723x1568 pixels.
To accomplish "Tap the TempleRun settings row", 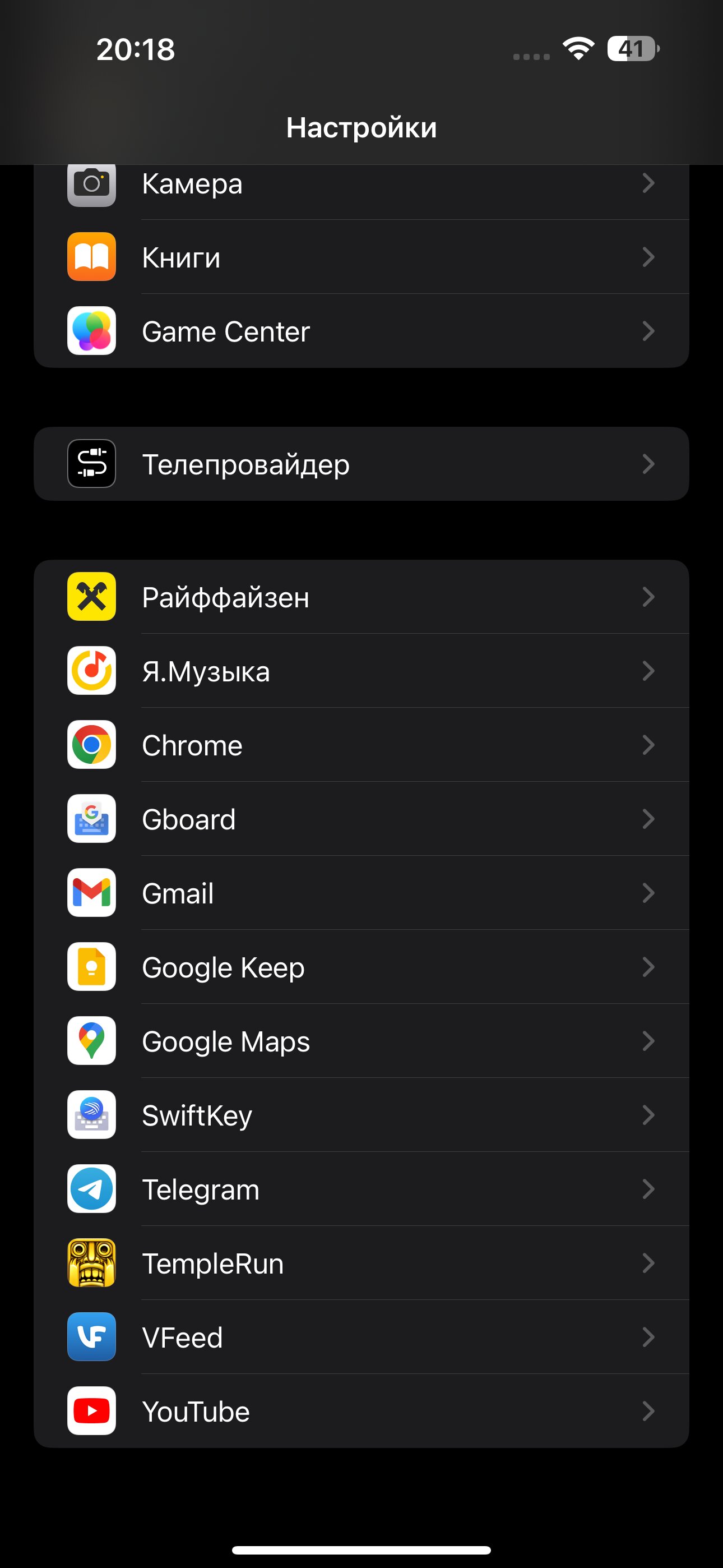I will point(361,1263).
